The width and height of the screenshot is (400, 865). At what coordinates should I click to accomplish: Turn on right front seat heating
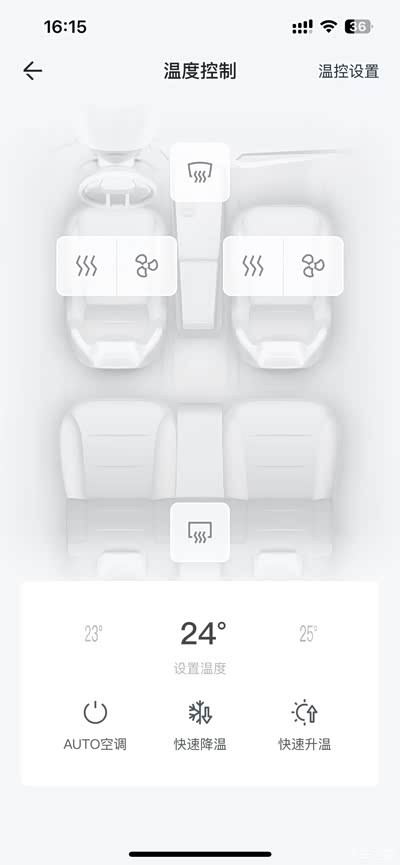pos(253,266)
